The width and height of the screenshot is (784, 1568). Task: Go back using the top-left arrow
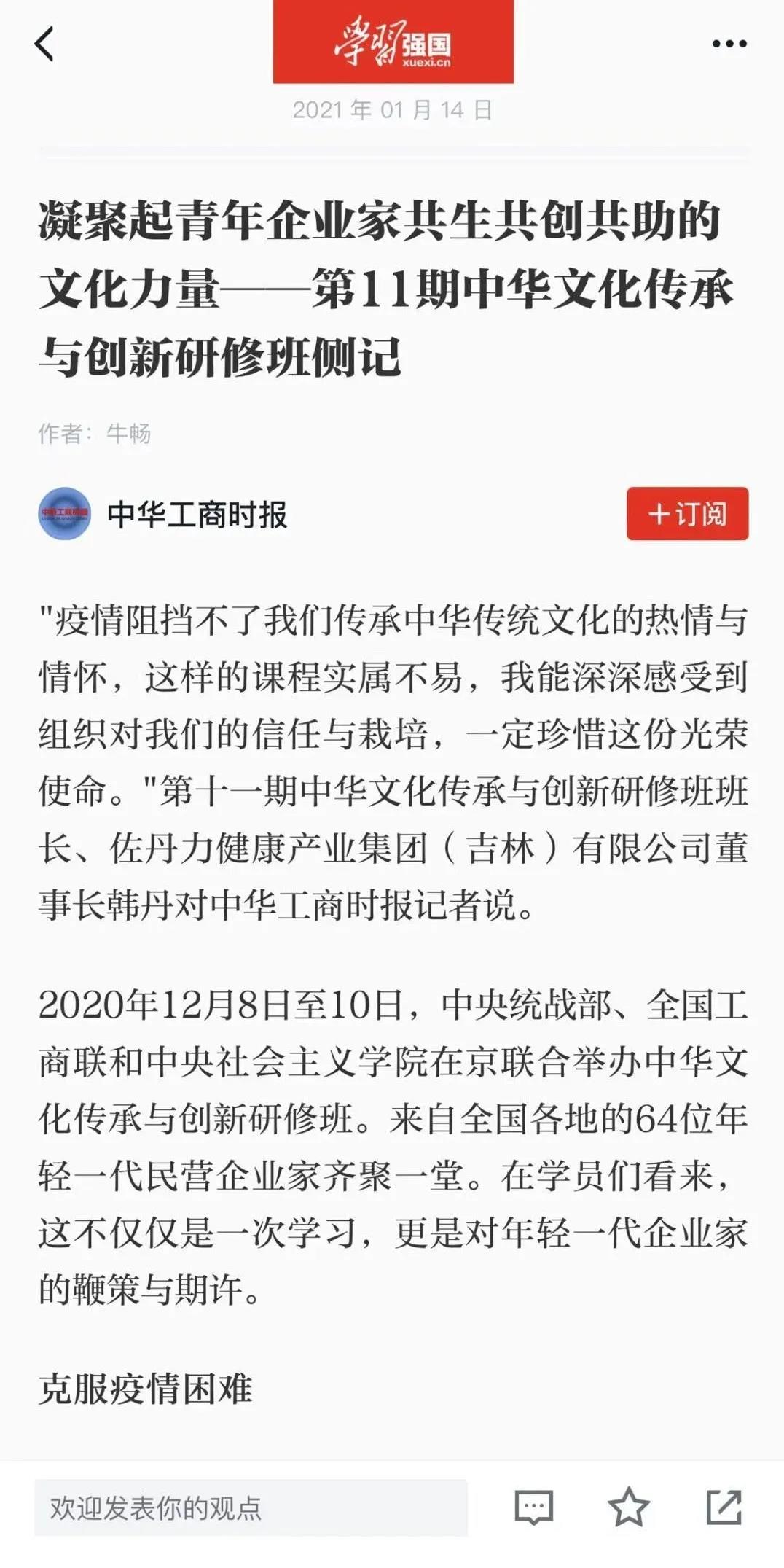click(x=44, y=44)
